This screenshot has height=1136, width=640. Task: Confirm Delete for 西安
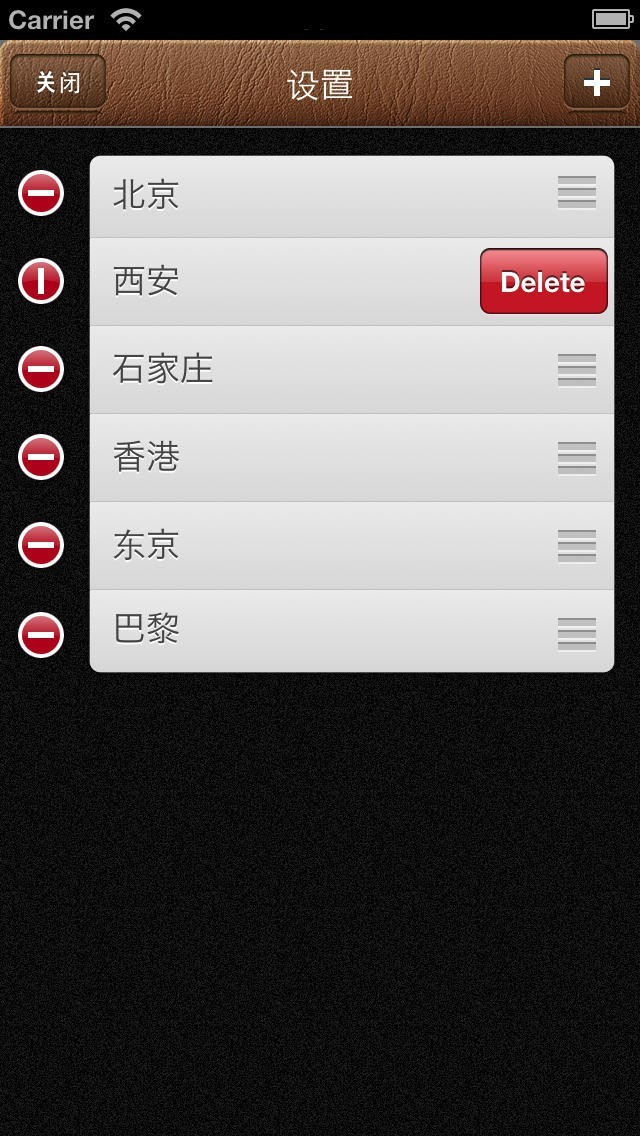[543, 282]
